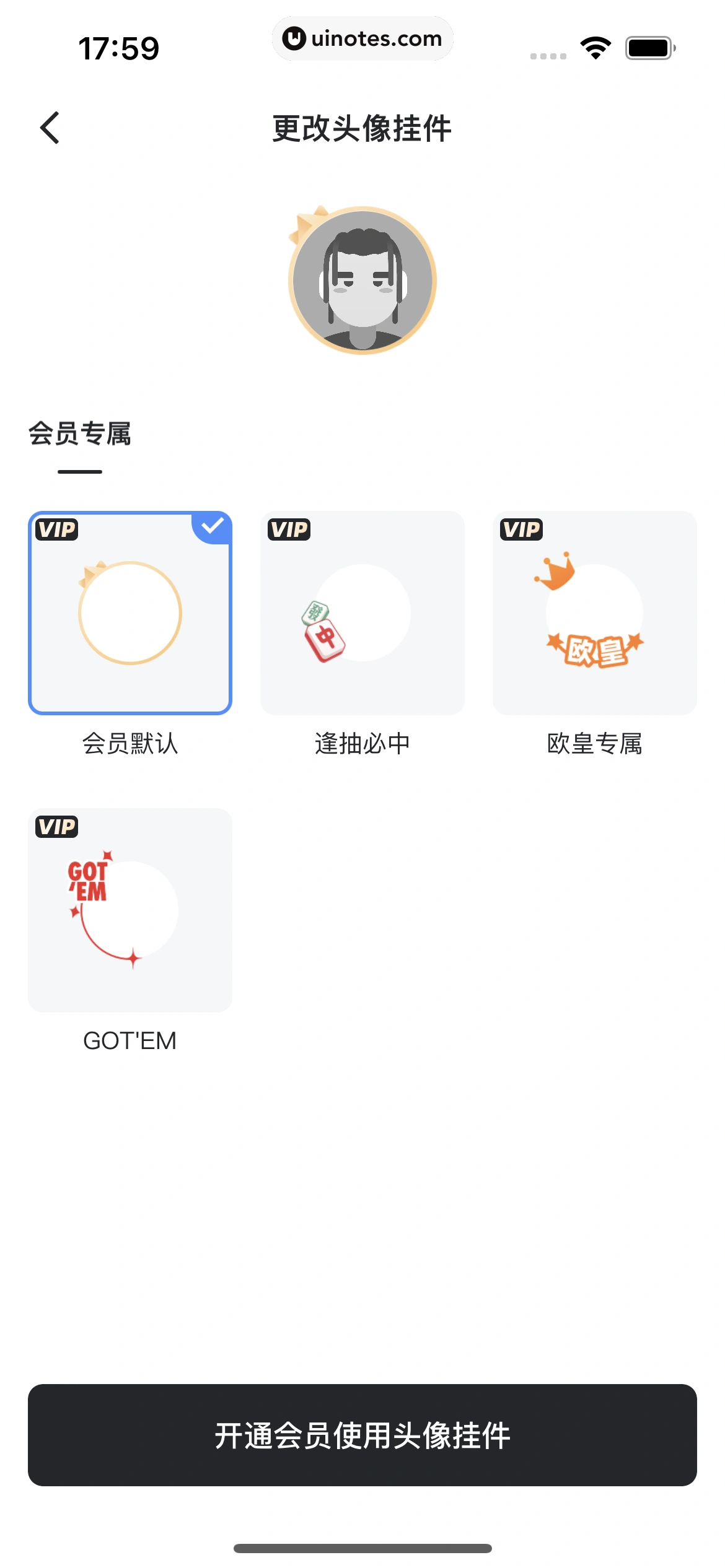This screenshot has height=1568, width=725.
Task: Tap 开通会员使用头像挂件 button
Action: point(362,1435)
